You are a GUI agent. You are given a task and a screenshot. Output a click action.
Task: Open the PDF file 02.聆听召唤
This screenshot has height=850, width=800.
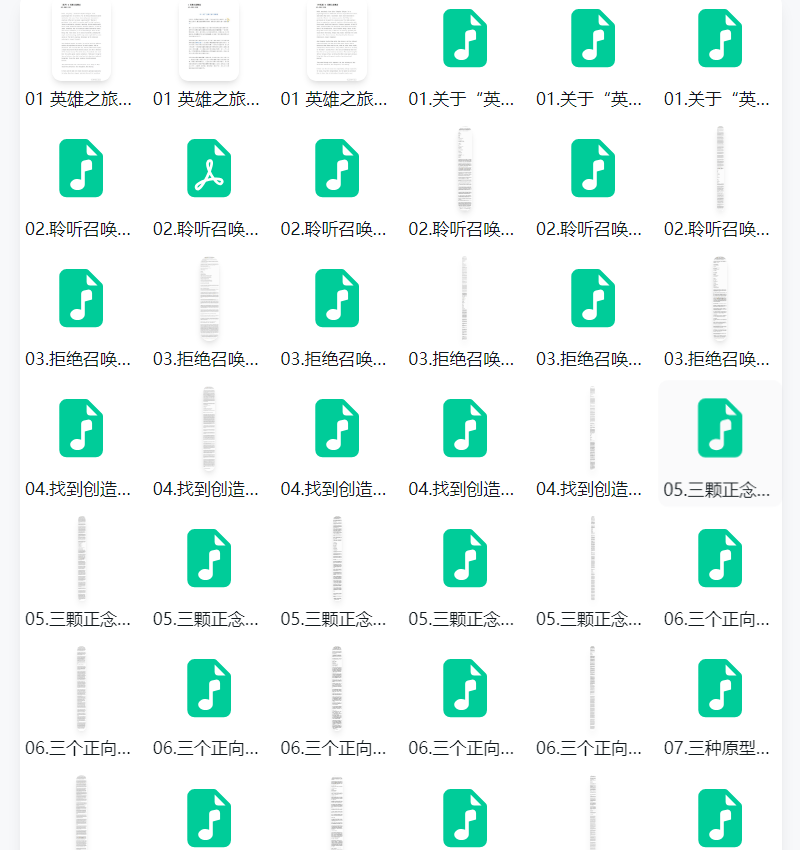pyautogui.click(x=208, y=168)
